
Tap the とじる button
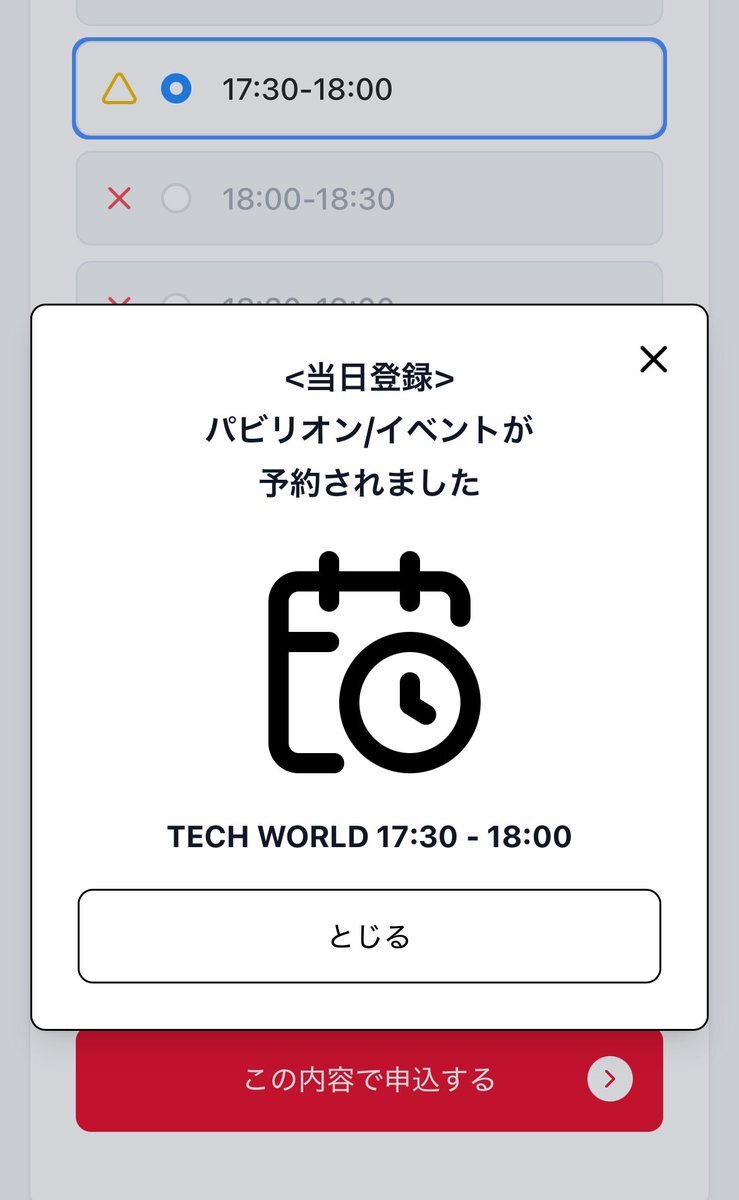tap(369, 936)
